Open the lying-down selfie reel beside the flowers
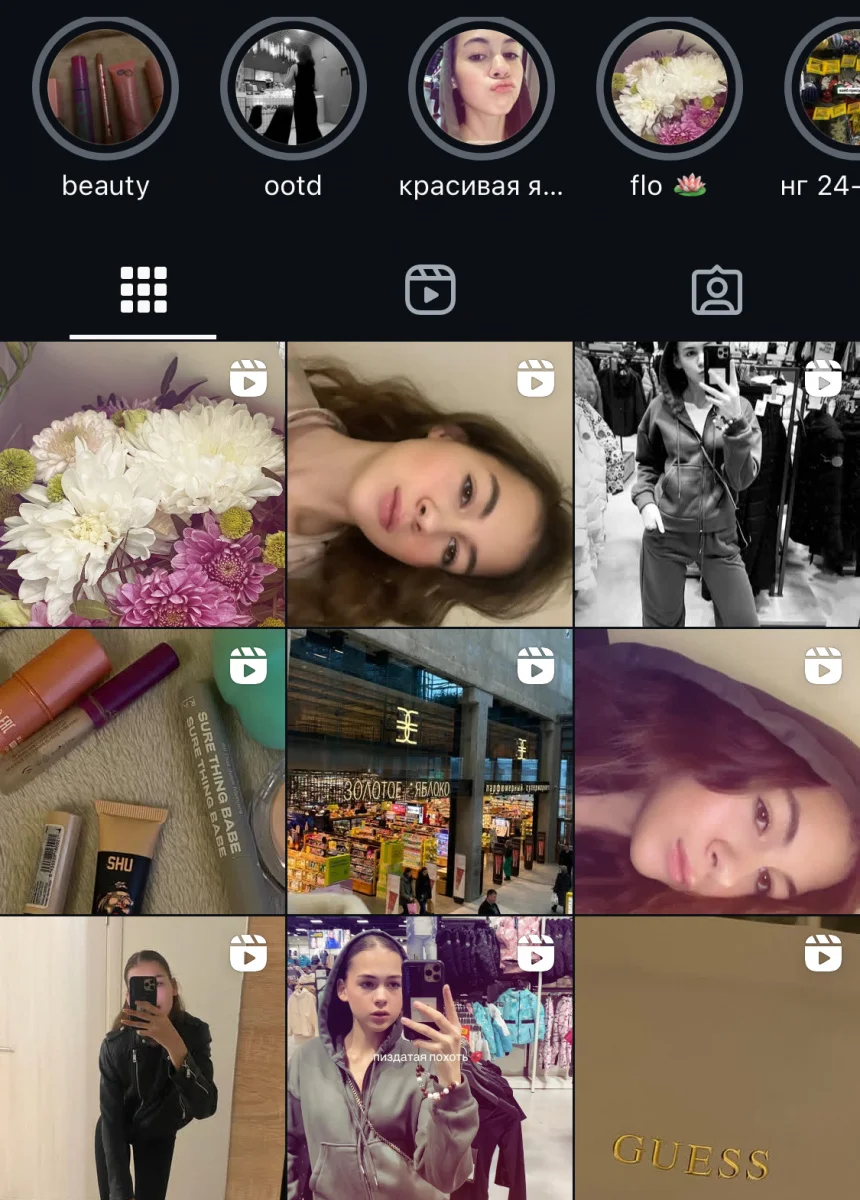 tap(430, 484)
